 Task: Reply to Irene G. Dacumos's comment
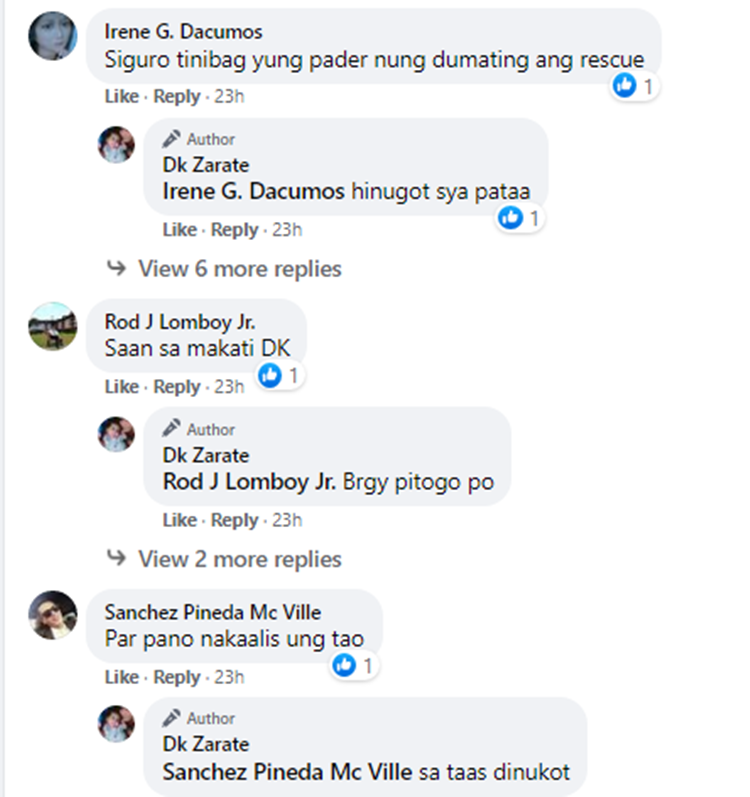tap(177, 97)
